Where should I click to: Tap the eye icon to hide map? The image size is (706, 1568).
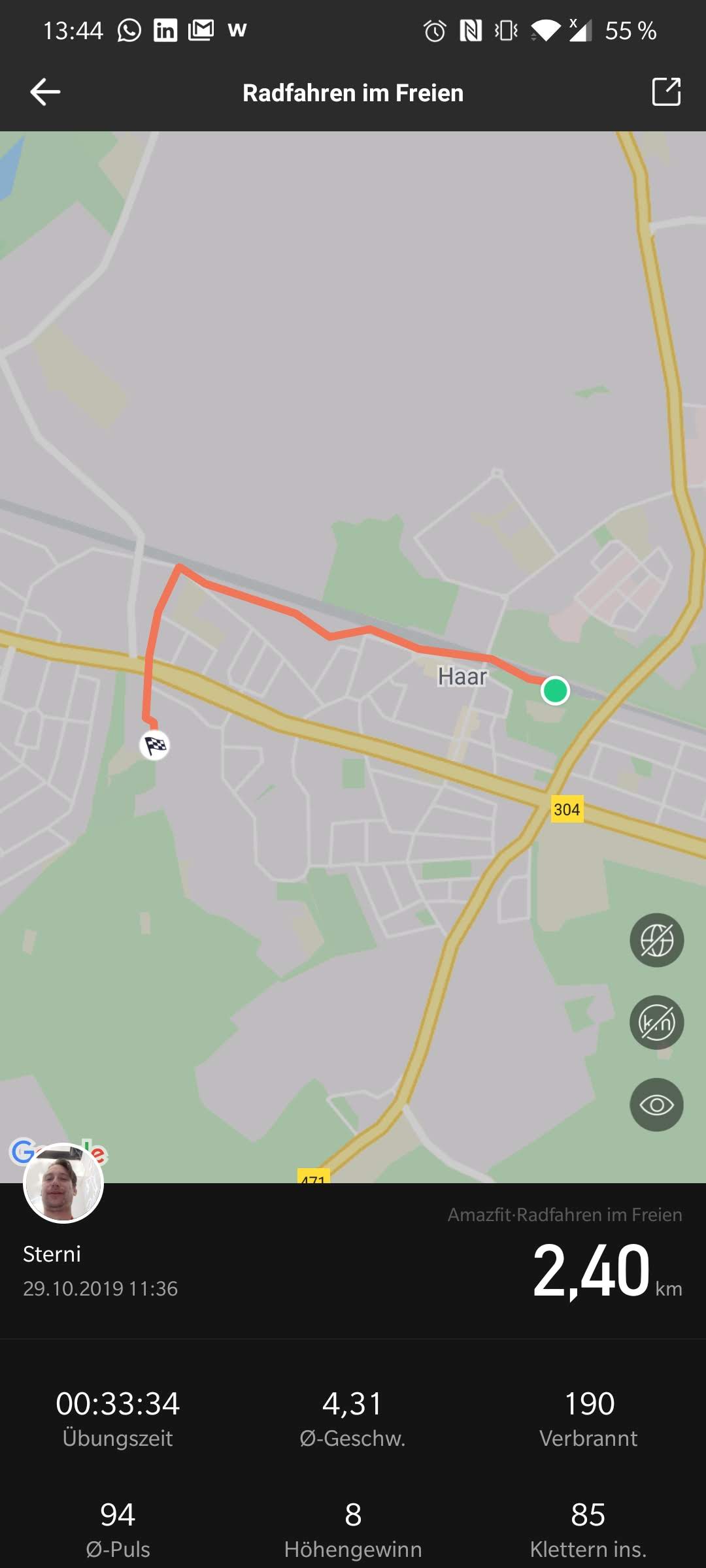click(x=656, y=1105)
